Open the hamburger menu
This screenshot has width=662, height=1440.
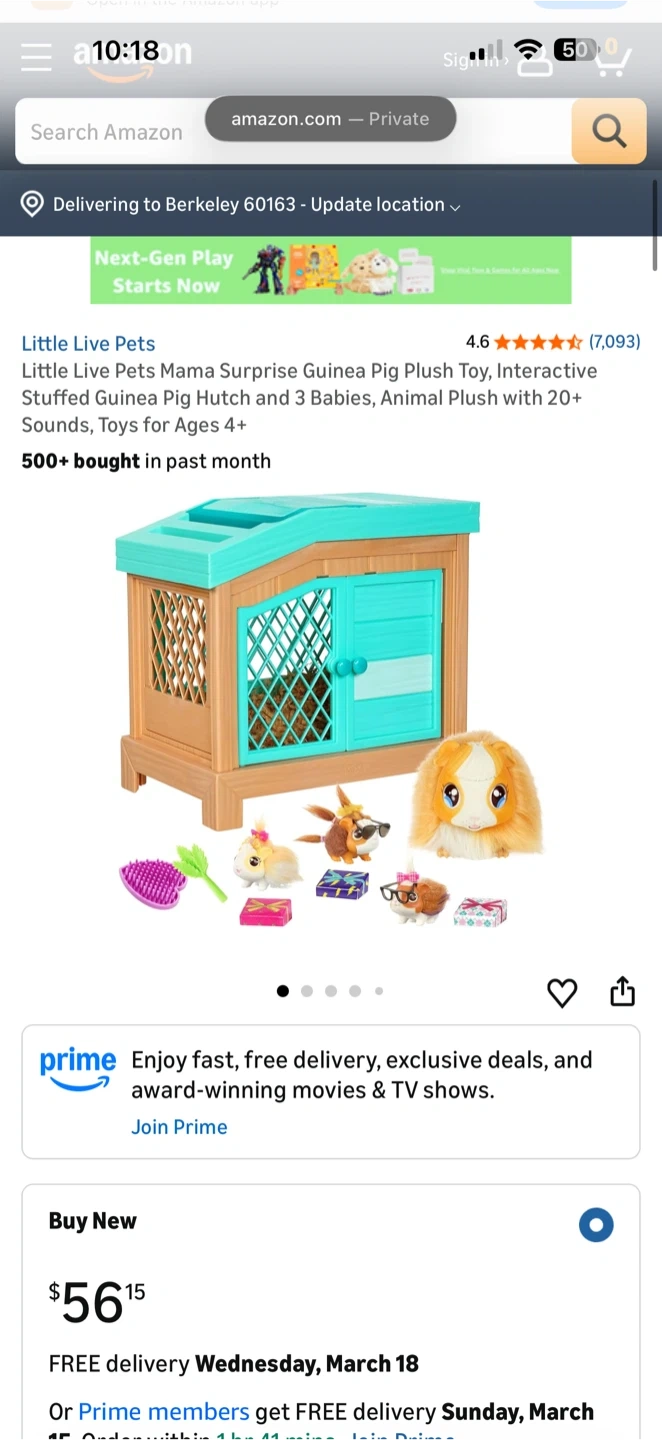[36, 57]
